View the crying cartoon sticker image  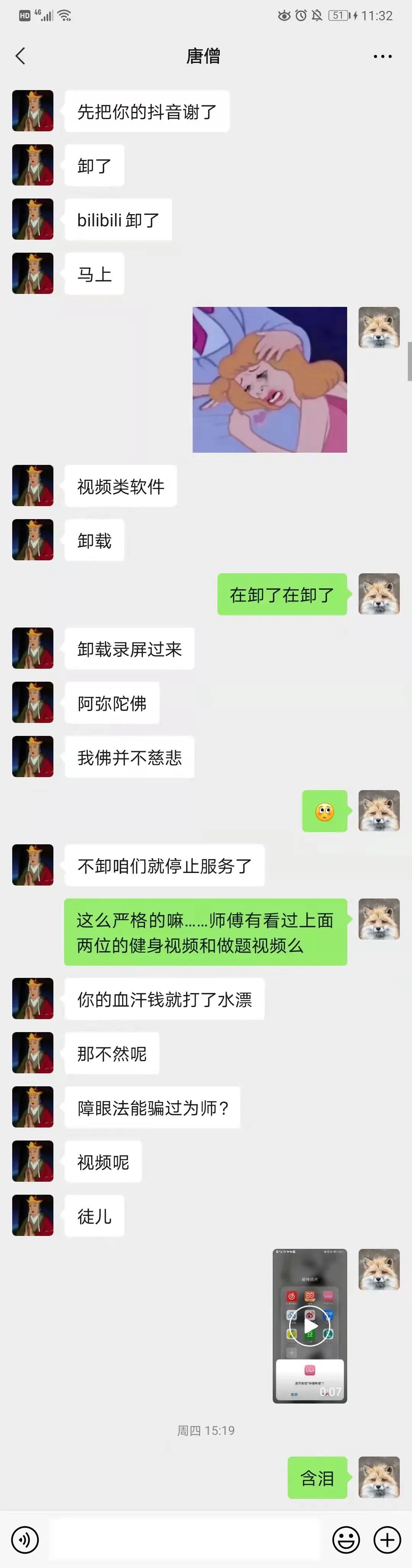(270, 380)
